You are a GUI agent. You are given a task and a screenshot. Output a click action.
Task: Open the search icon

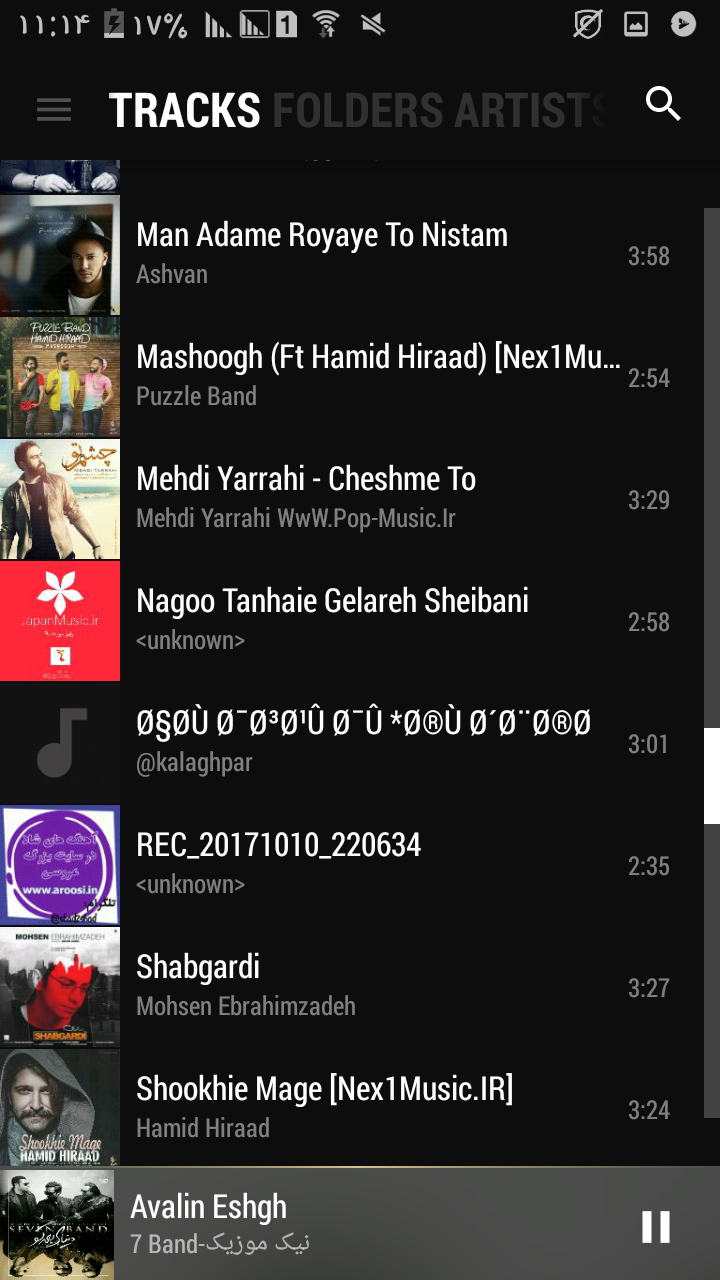coord(663,103)
